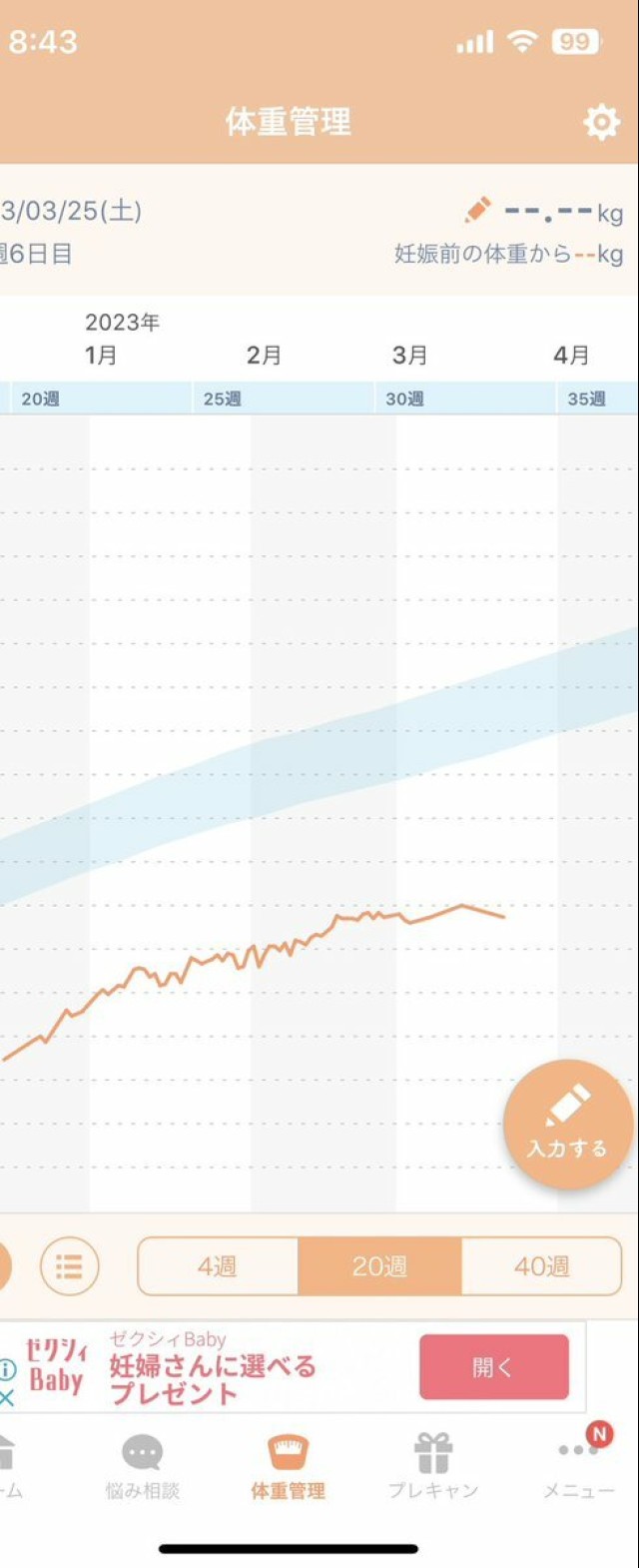Open the 悩み相談 tab

point(143,1466)
